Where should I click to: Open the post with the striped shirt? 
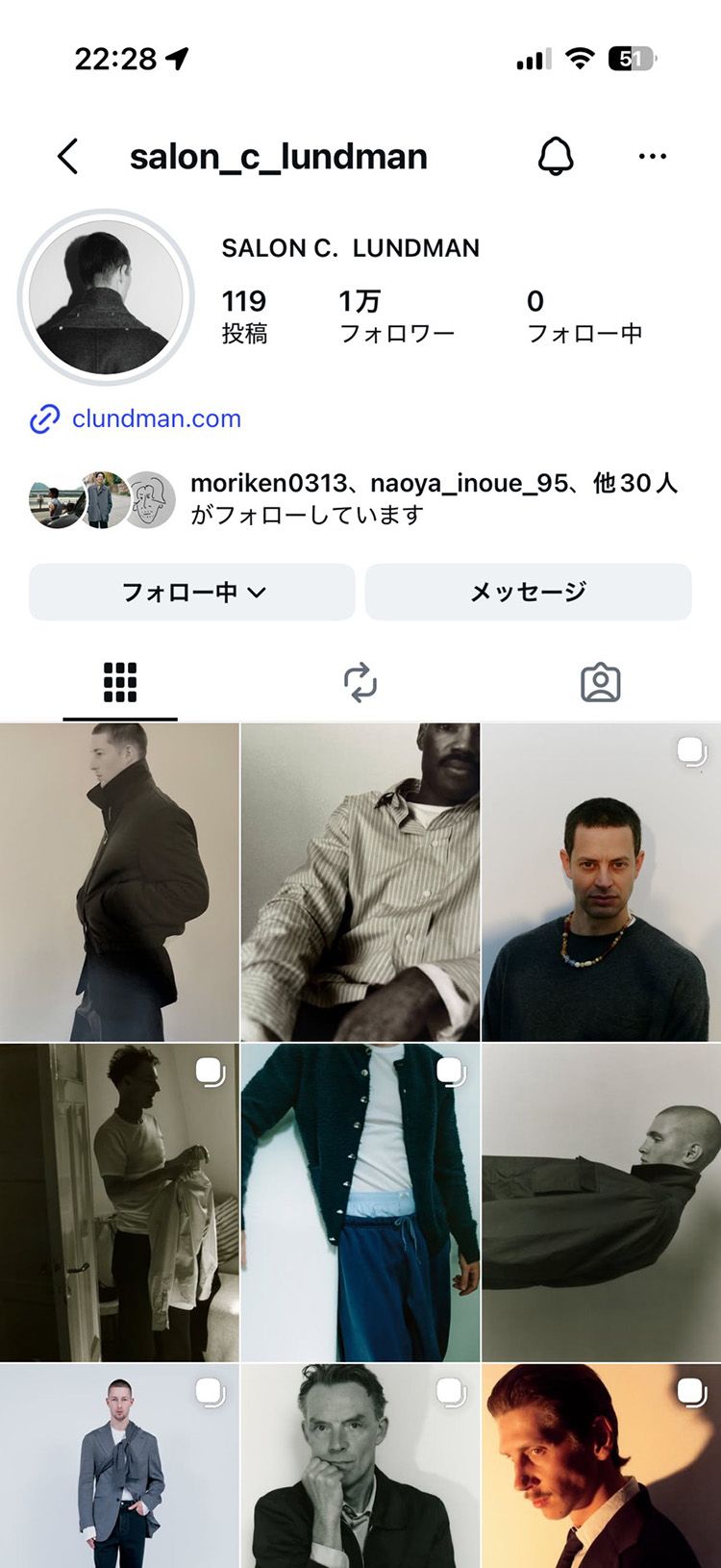tap(360, 882)
